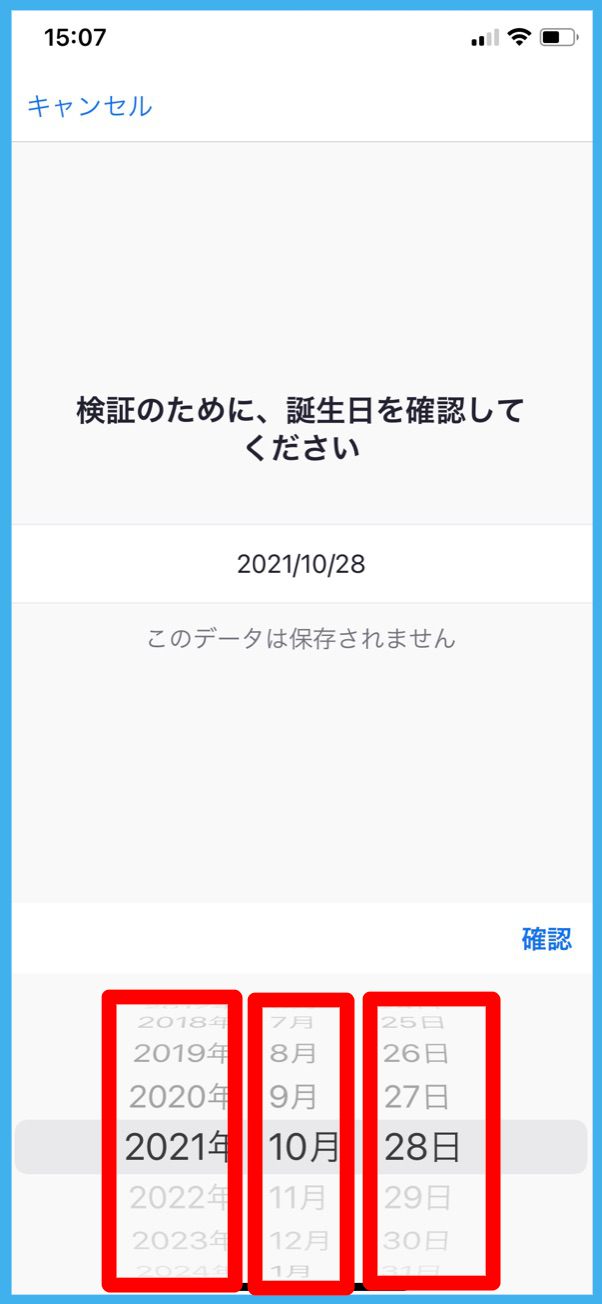Select 2019年 in the year wheel

(x=182, y=1053)
